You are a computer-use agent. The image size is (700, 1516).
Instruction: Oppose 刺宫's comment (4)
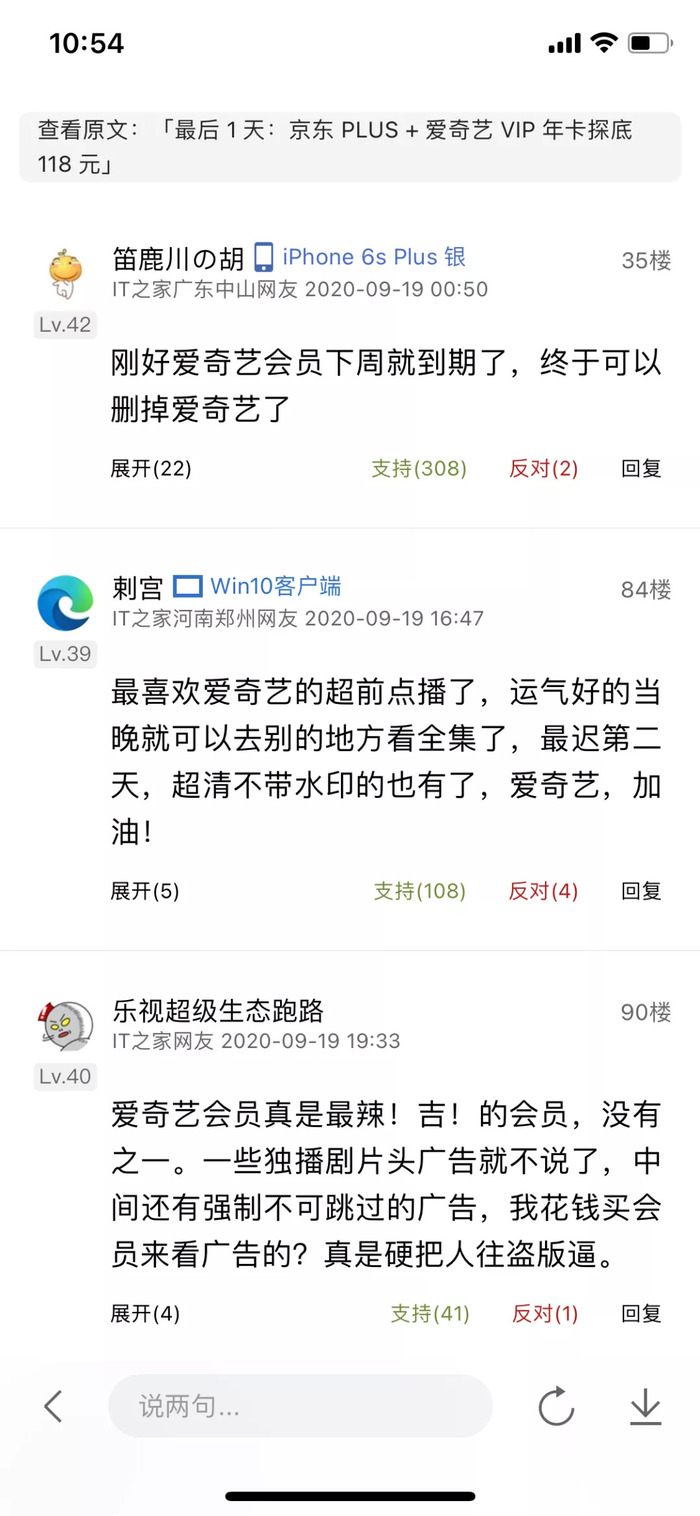tap(544, 890)
